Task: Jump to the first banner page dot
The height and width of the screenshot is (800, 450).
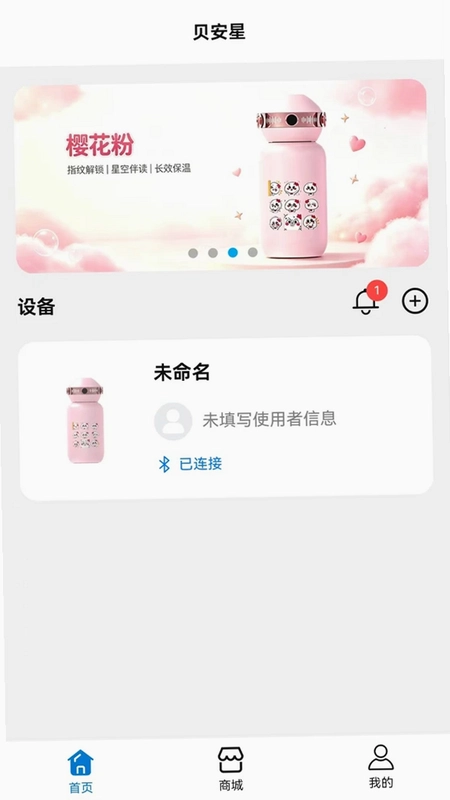Action: (193, 253)
